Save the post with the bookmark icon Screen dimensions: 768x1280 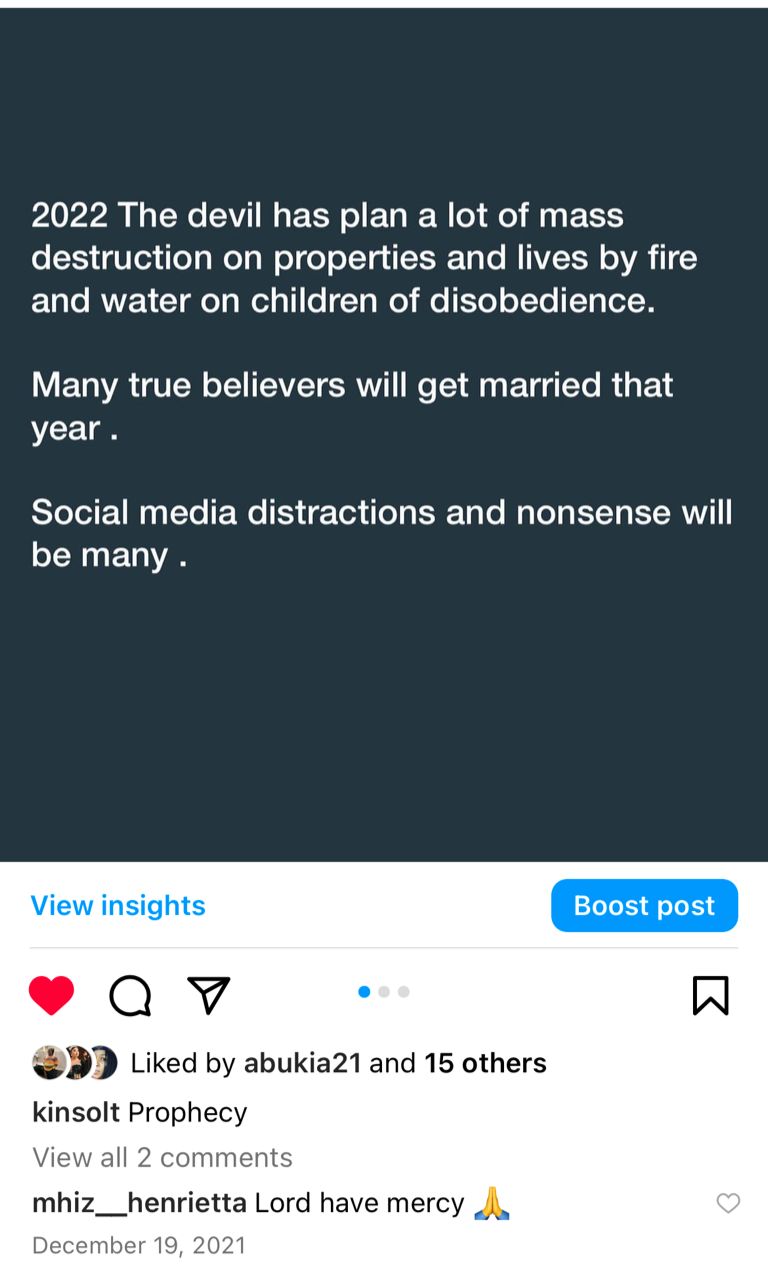710,995
